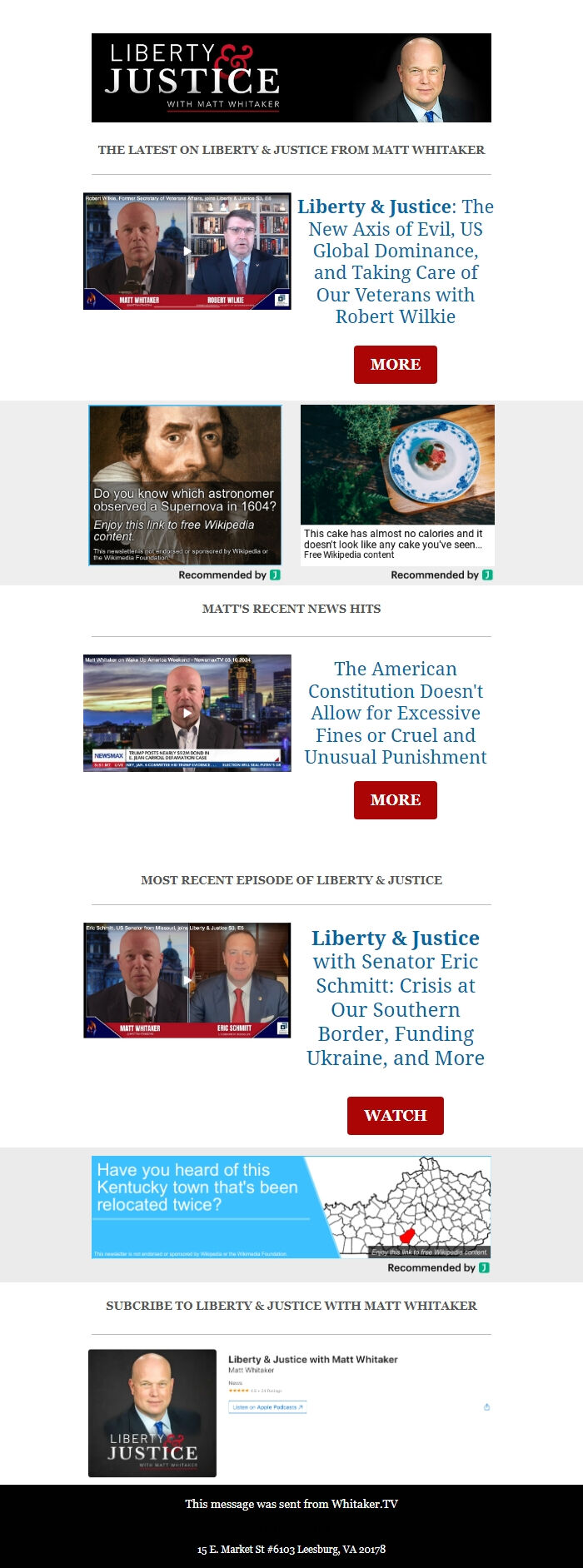Open the Kentucky town relocated twice ad

(x=291, y=1207)
